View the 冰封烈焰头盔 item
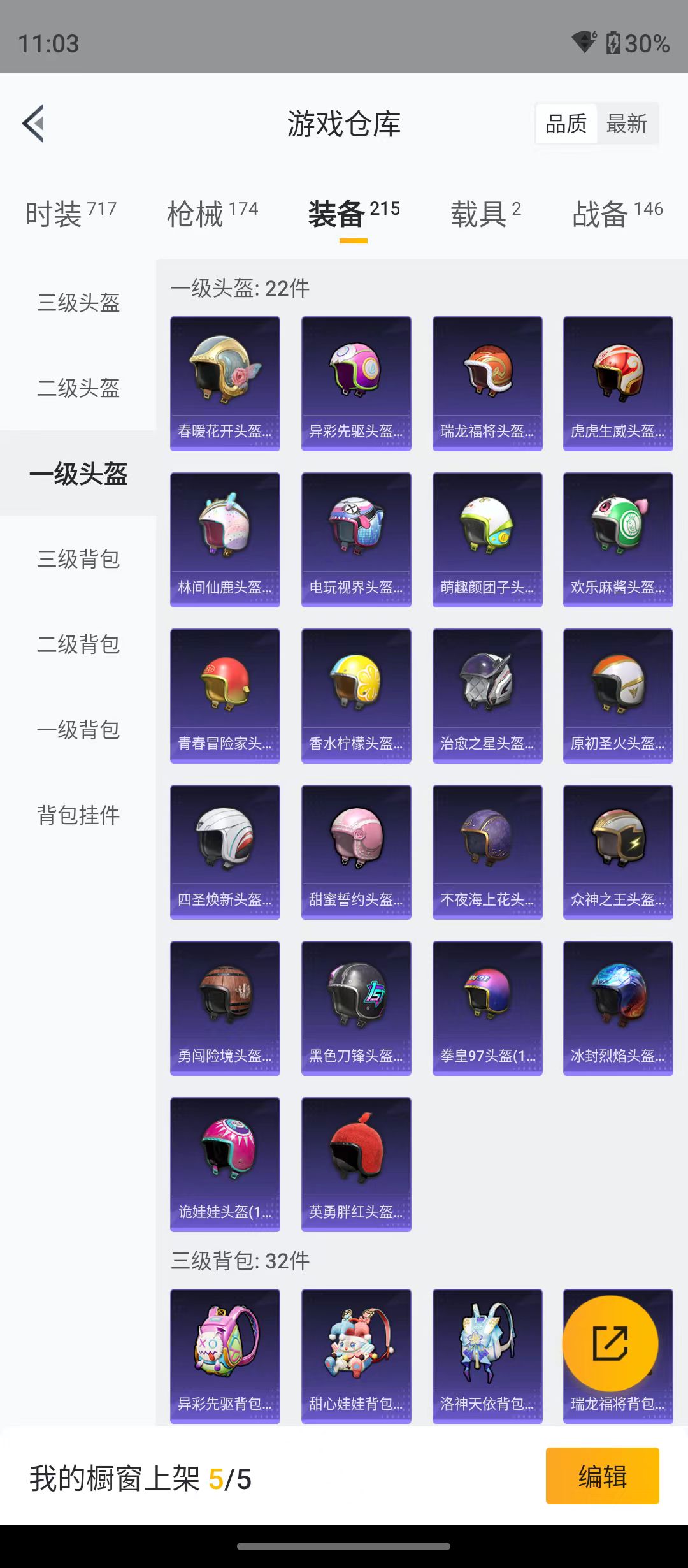This screenshot has height=1568, width=688. (x=618, y=1008)
